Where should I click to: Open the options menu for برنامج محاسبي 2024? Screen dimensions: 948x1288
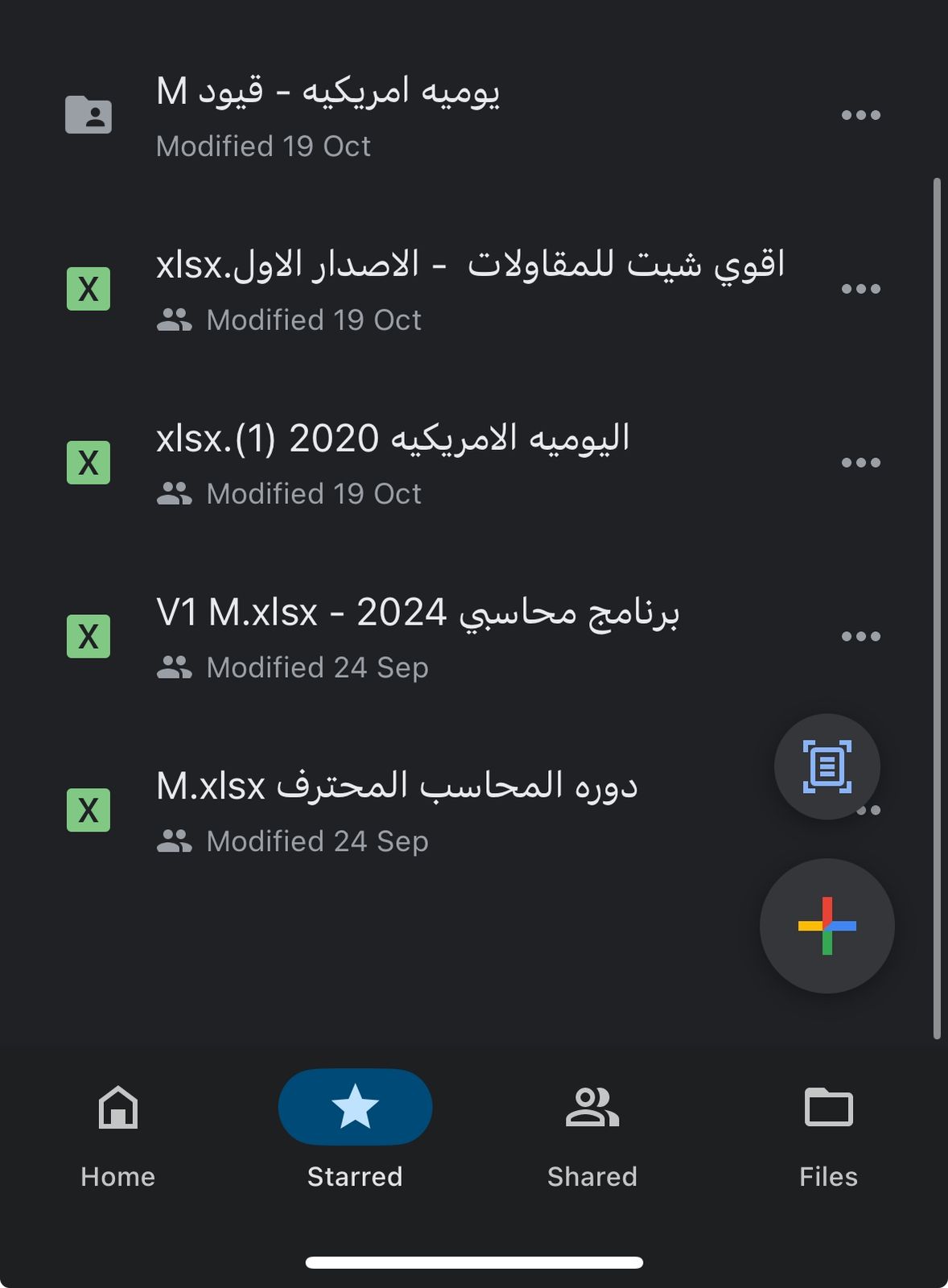pyautogui.click(x=861, y=635)
